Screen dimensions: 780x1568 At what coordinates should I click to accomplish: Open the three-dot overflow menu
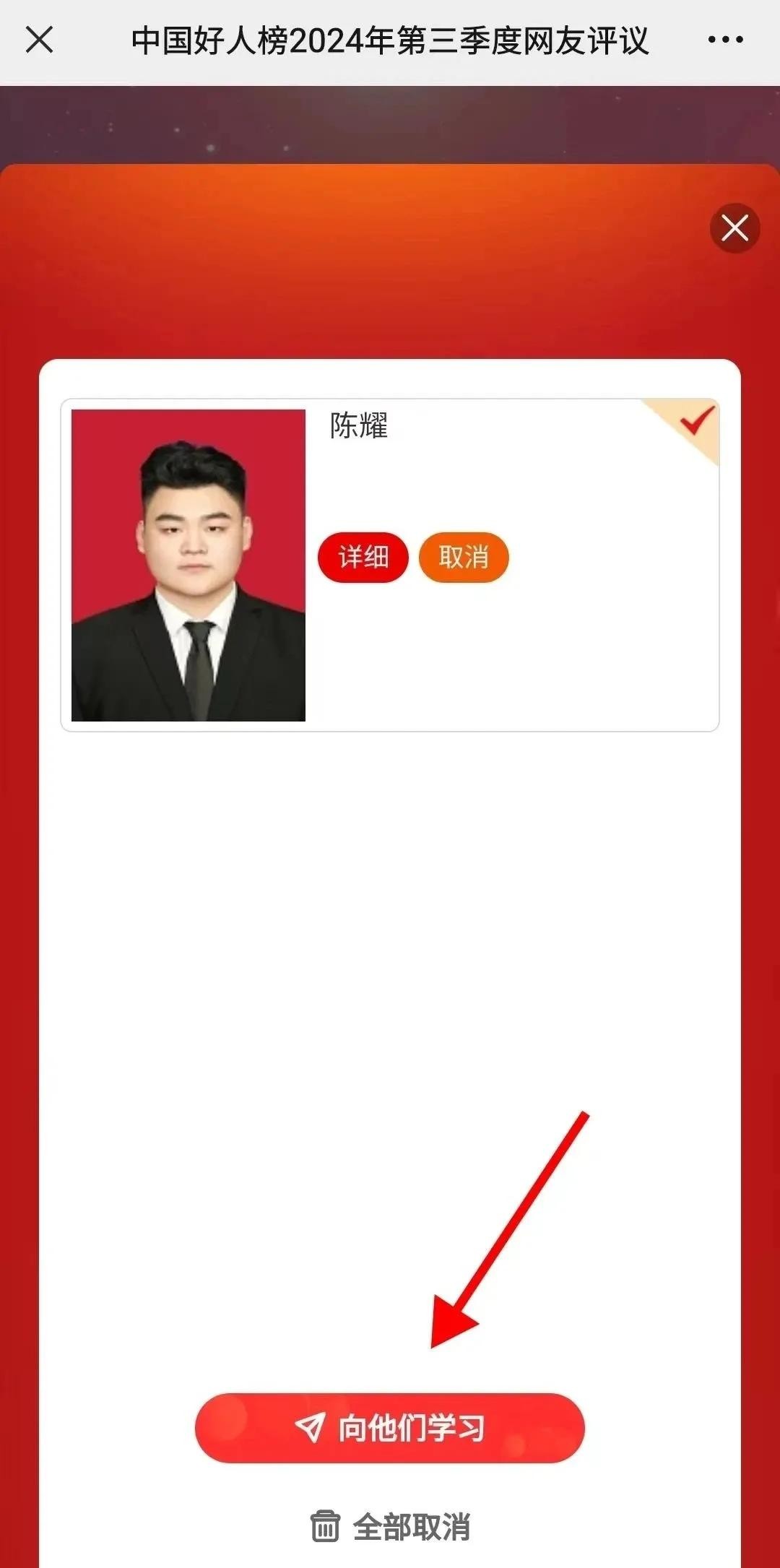pyautogui.click(x=725, y=40)
